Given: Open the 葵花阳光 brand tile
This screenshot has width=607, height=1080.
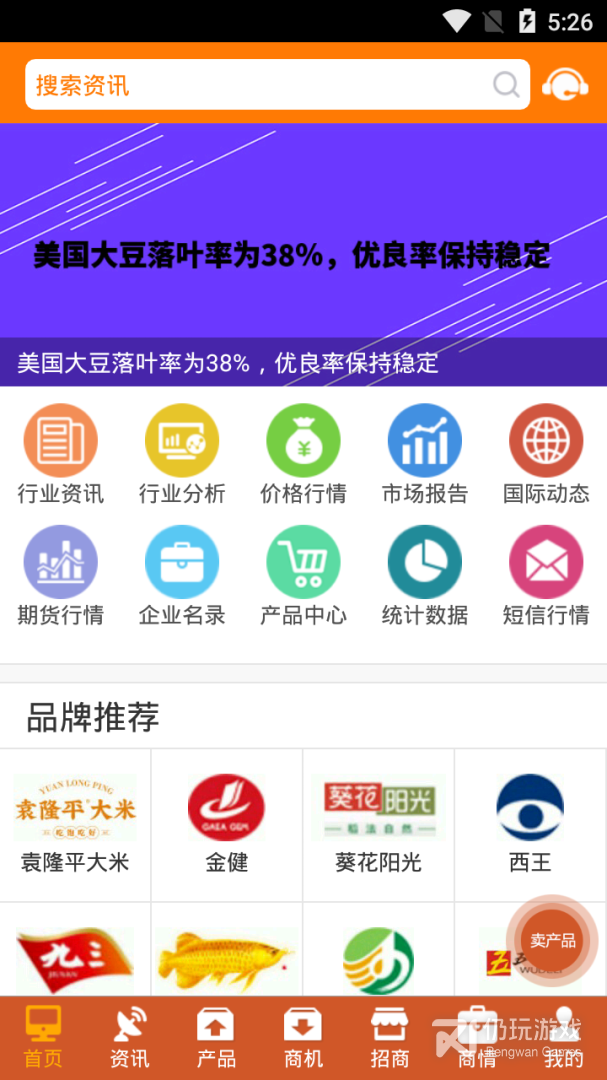Looking at the screenshot, I should pyautogui.click(x=378, y=825).
